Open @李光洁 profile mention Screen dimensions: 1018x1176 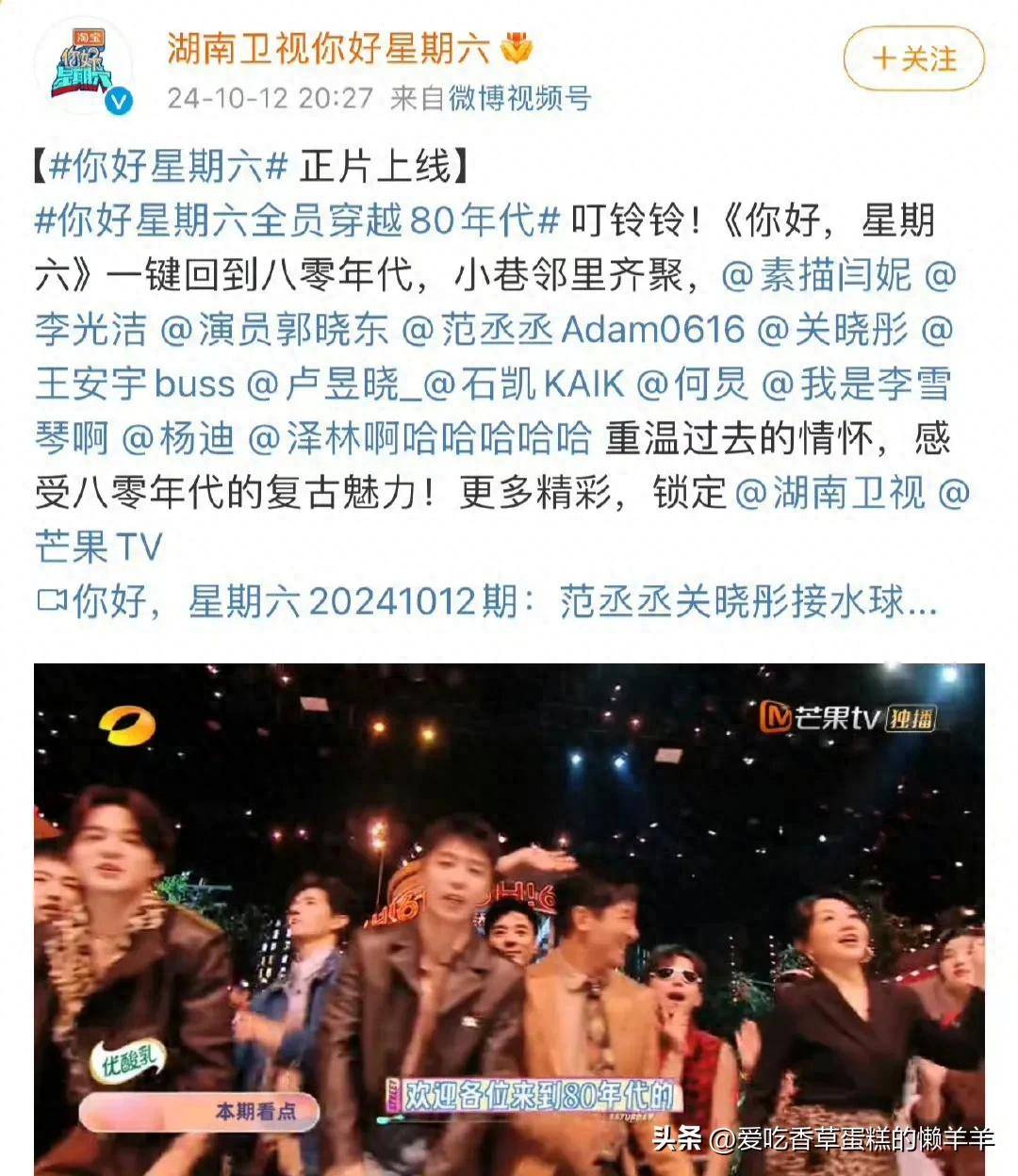pos(90,330)
